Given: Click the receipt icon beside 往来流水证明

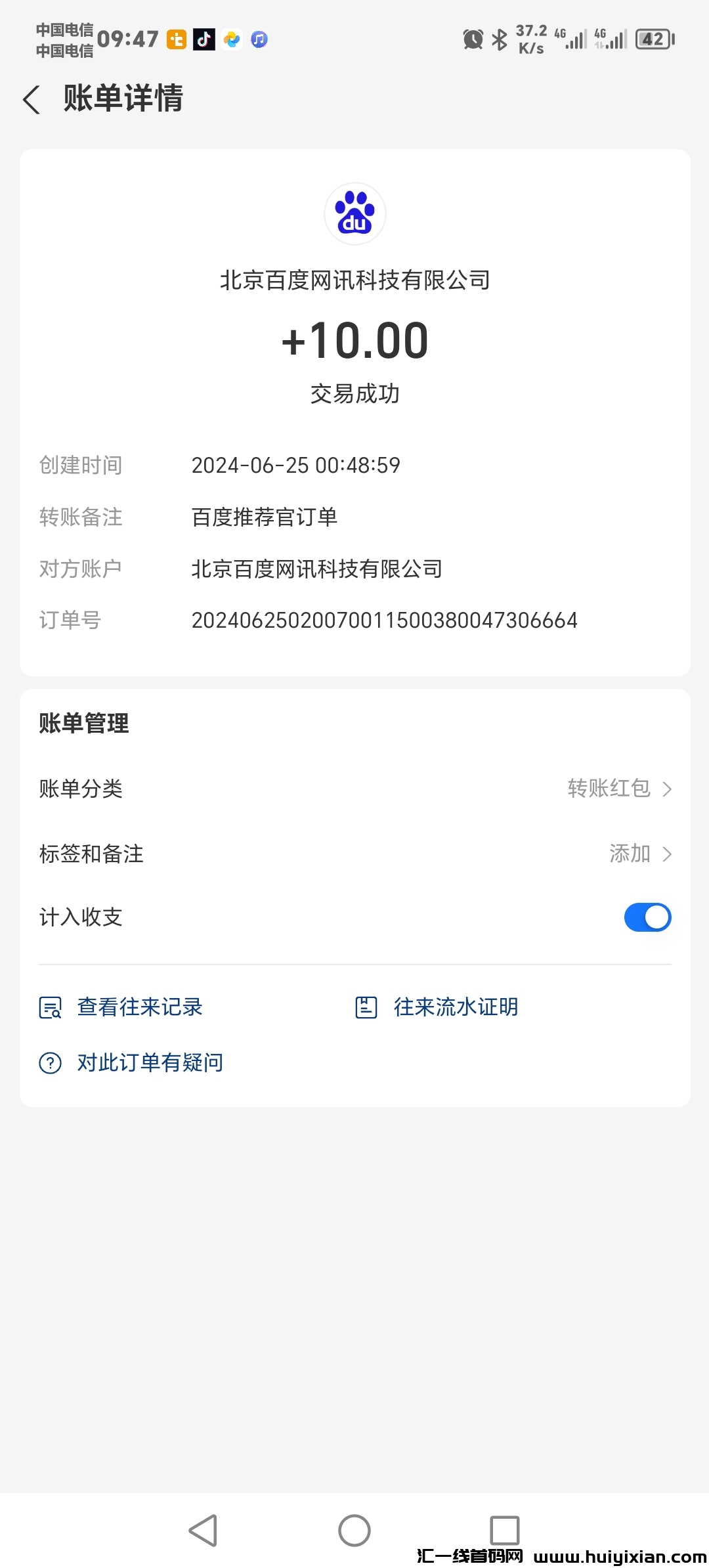Looking at the screenshot, I should [368, 1007].
